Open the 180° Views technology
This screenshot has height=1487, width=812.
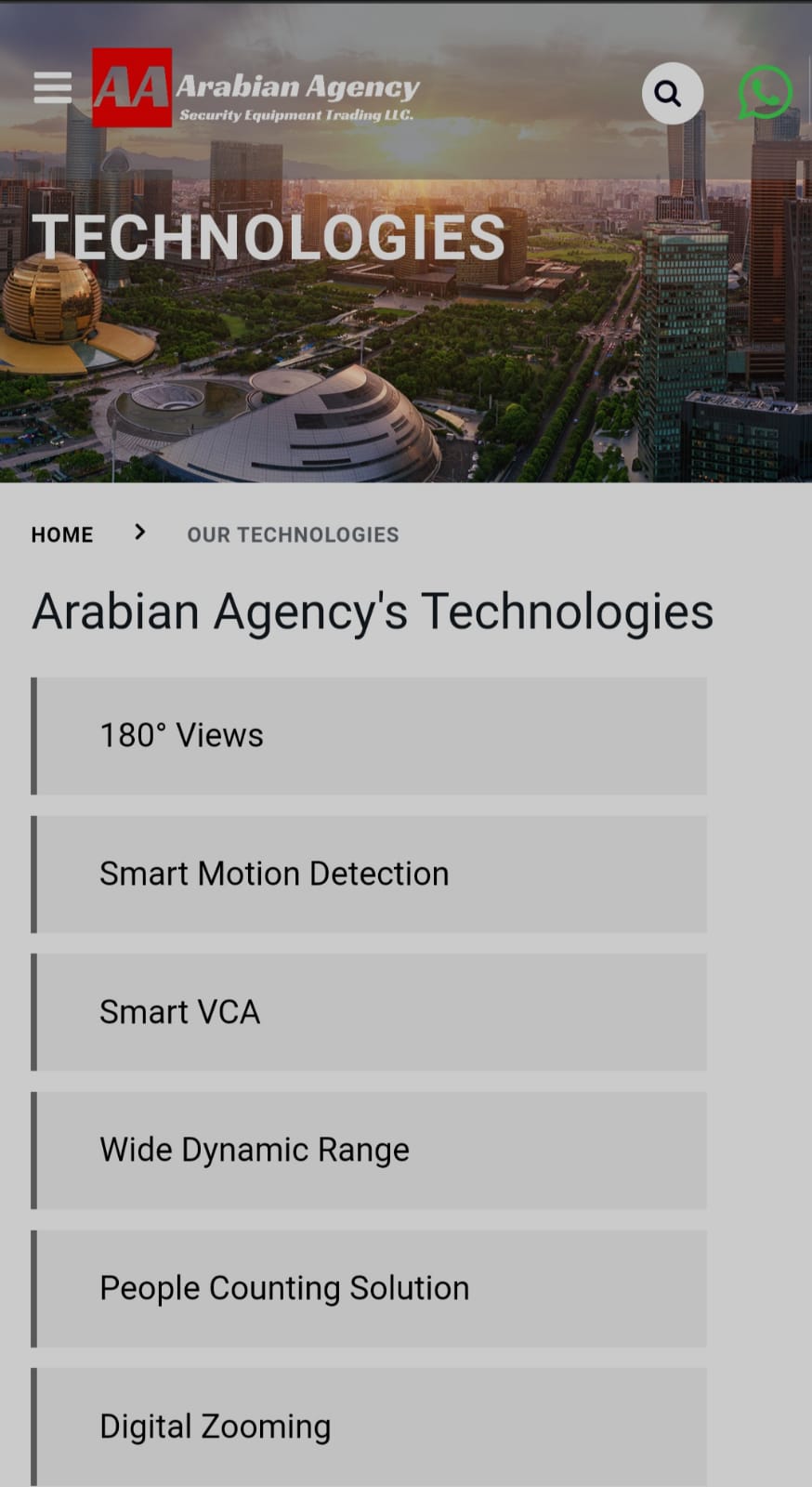click(x=370, y=735)
